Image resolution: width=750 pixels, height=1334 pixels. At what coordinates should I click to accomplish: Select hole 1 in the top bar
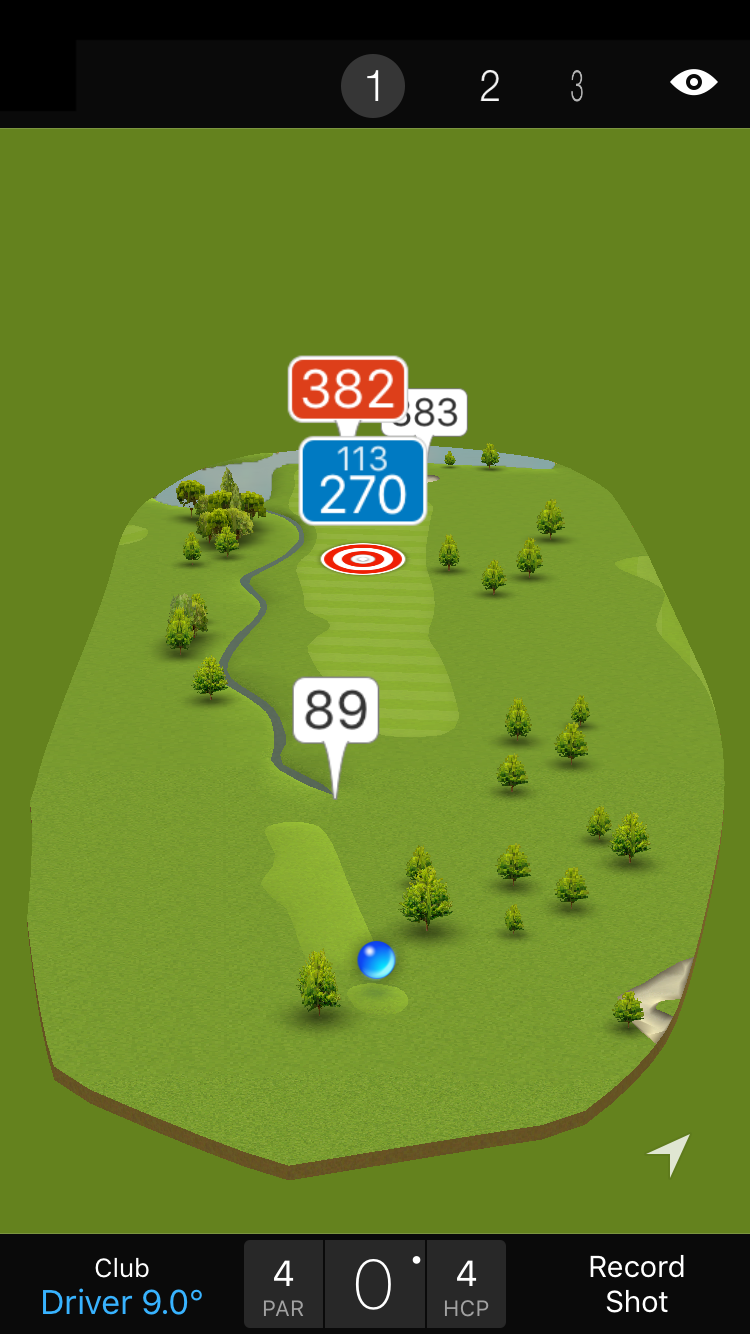(373, 86)
